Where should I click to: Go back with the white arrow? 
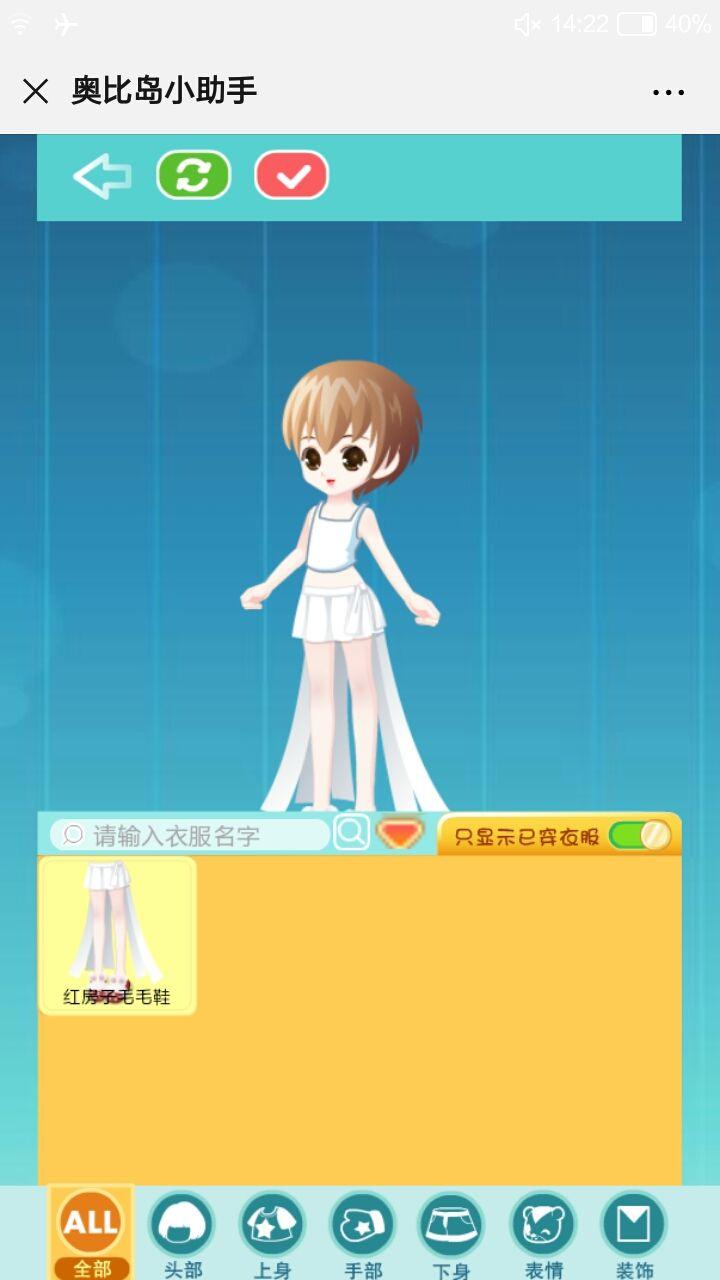pyautogui.click(x=102, y=177)
